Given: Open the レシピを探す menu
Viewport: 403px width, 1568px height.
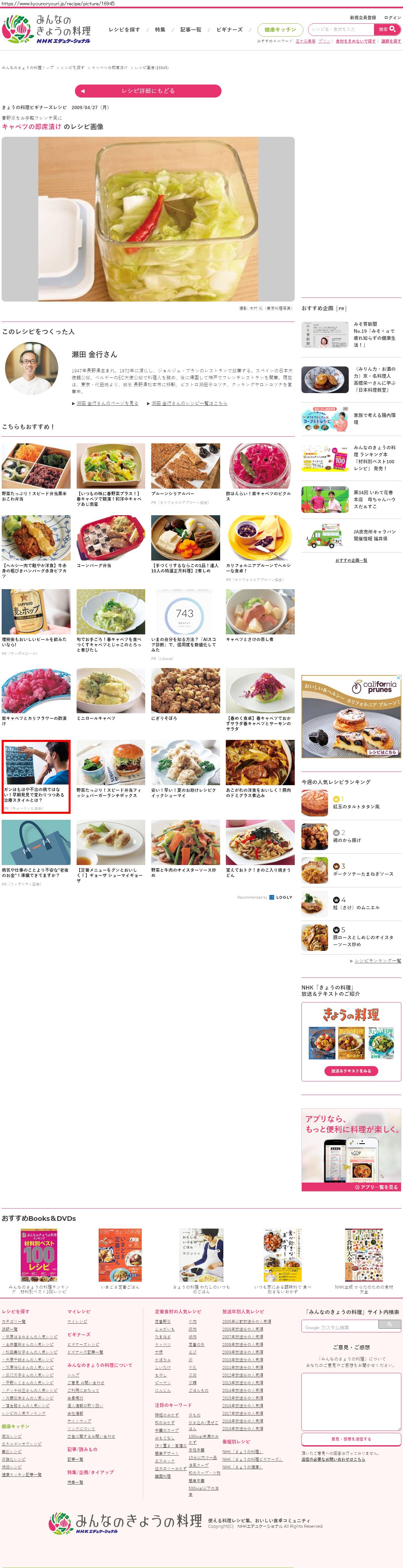Looking at the screenshot, I should click(124, 30).
